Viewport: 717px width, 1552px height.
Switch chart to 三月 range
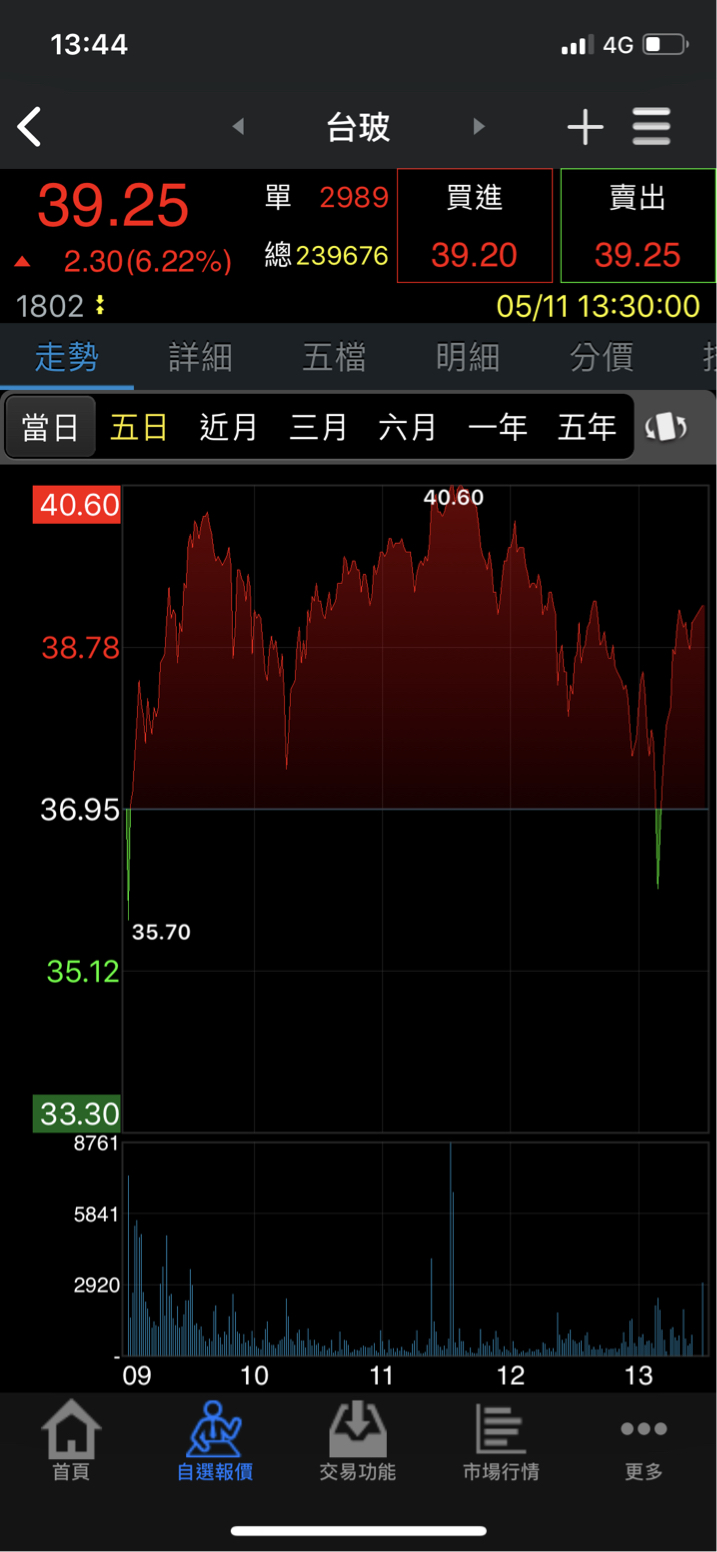click(318, 427)
